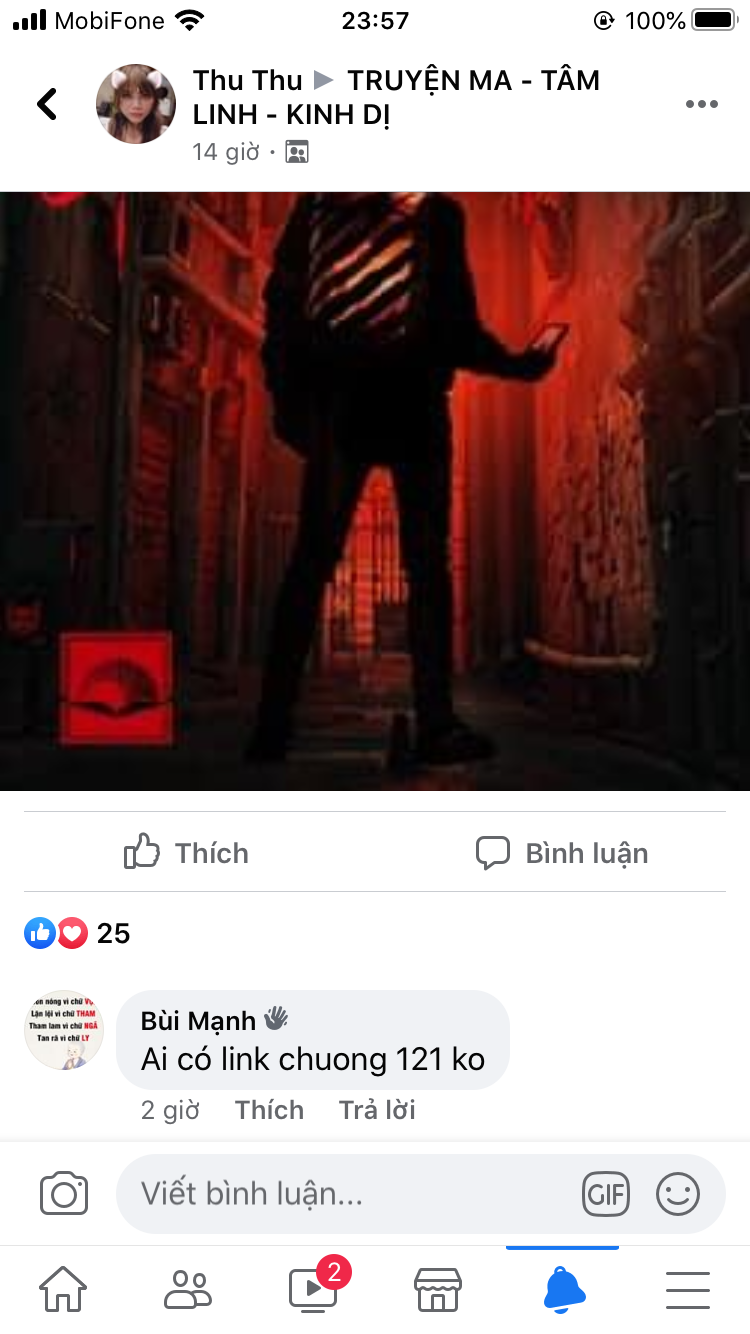Viewport: 750px width, 1334px height.
Task: Reply to Bùi Mạnh's comment via Trả lời
Action: (x=377, y=1110)
